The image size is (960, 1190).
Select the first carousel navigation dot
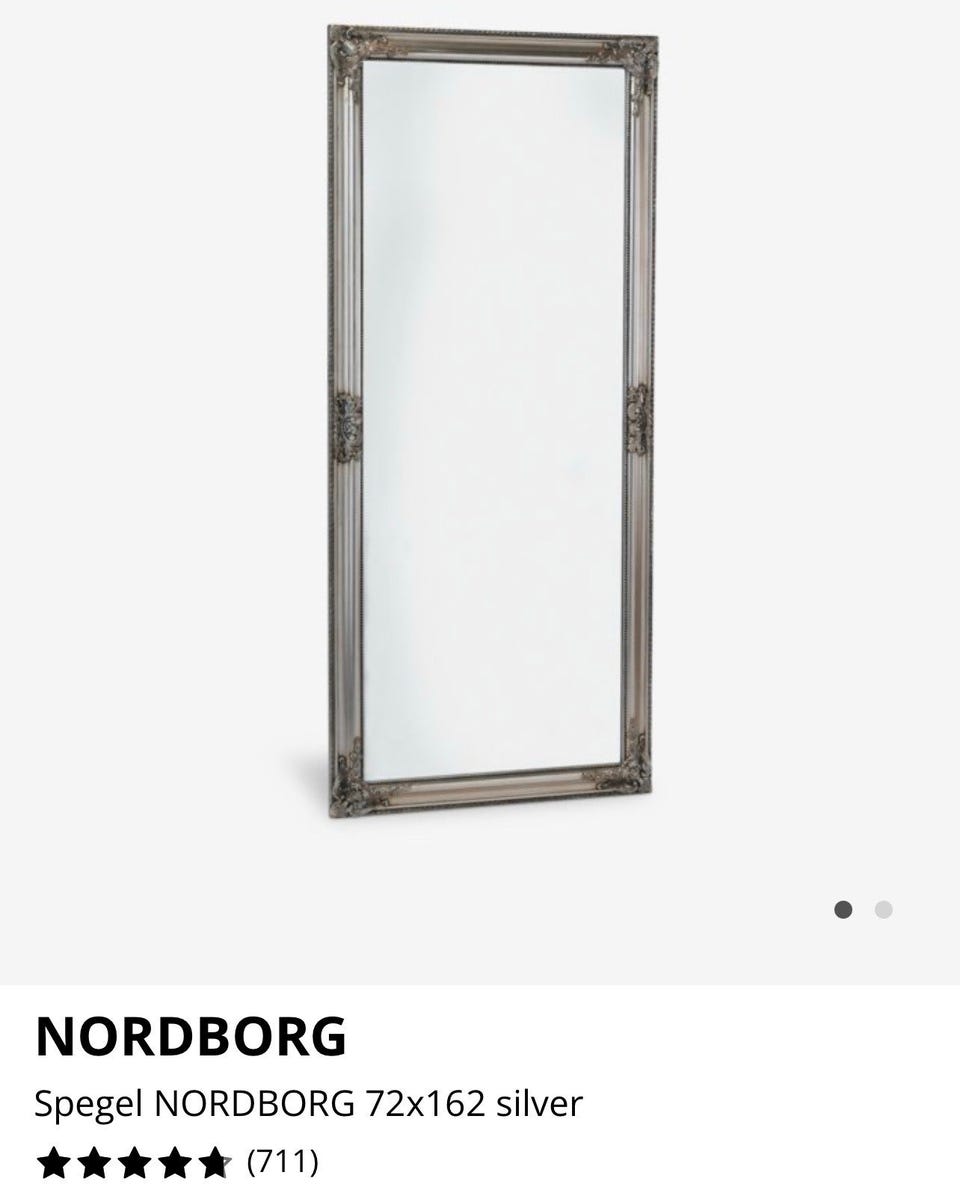click(x=845, y=911)
